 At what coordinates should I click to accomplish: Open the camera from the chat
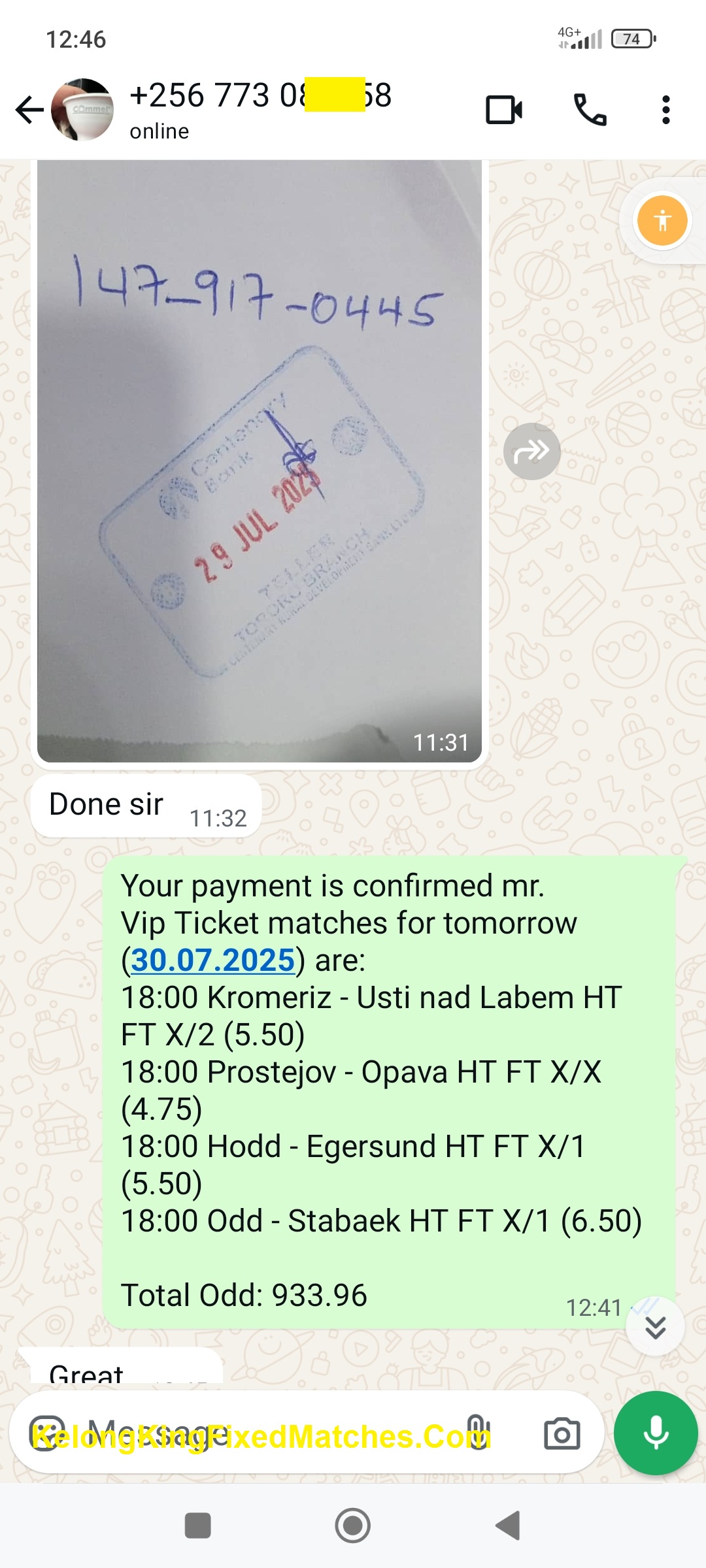[562, 1434]
